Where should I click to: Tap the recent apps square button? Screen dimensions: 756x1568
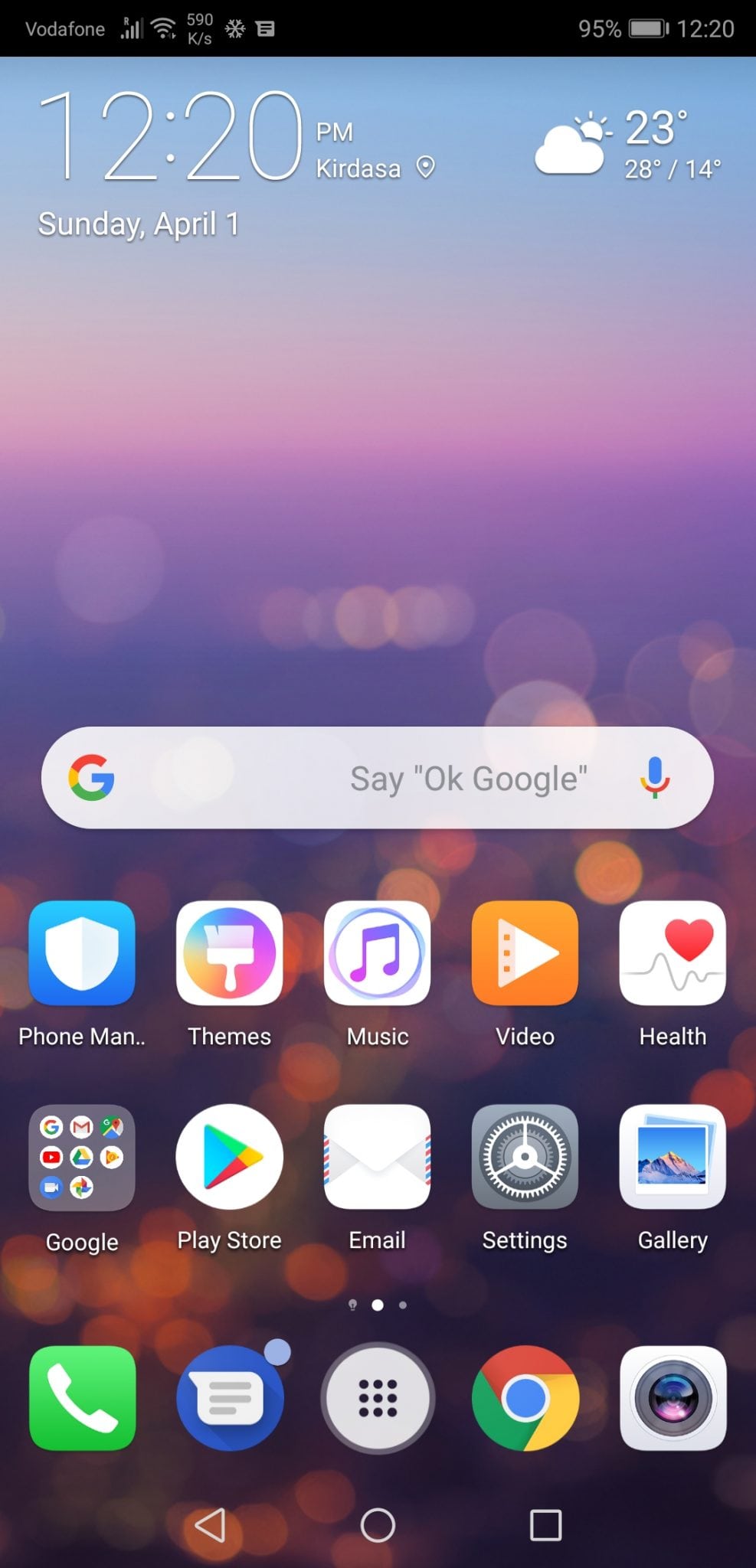point(546,1525)
